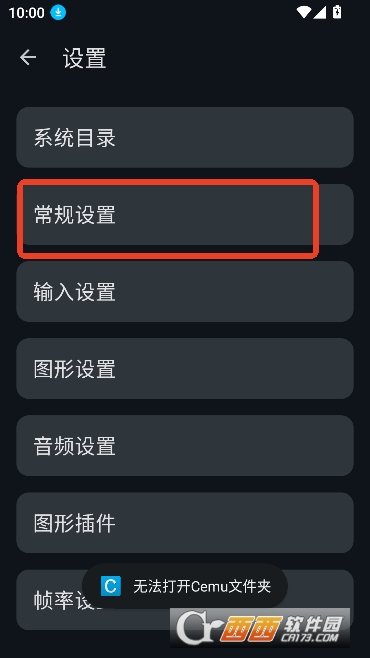Open 系统目录 settings row
The image size is (370, 658).
tap(185, 137)
